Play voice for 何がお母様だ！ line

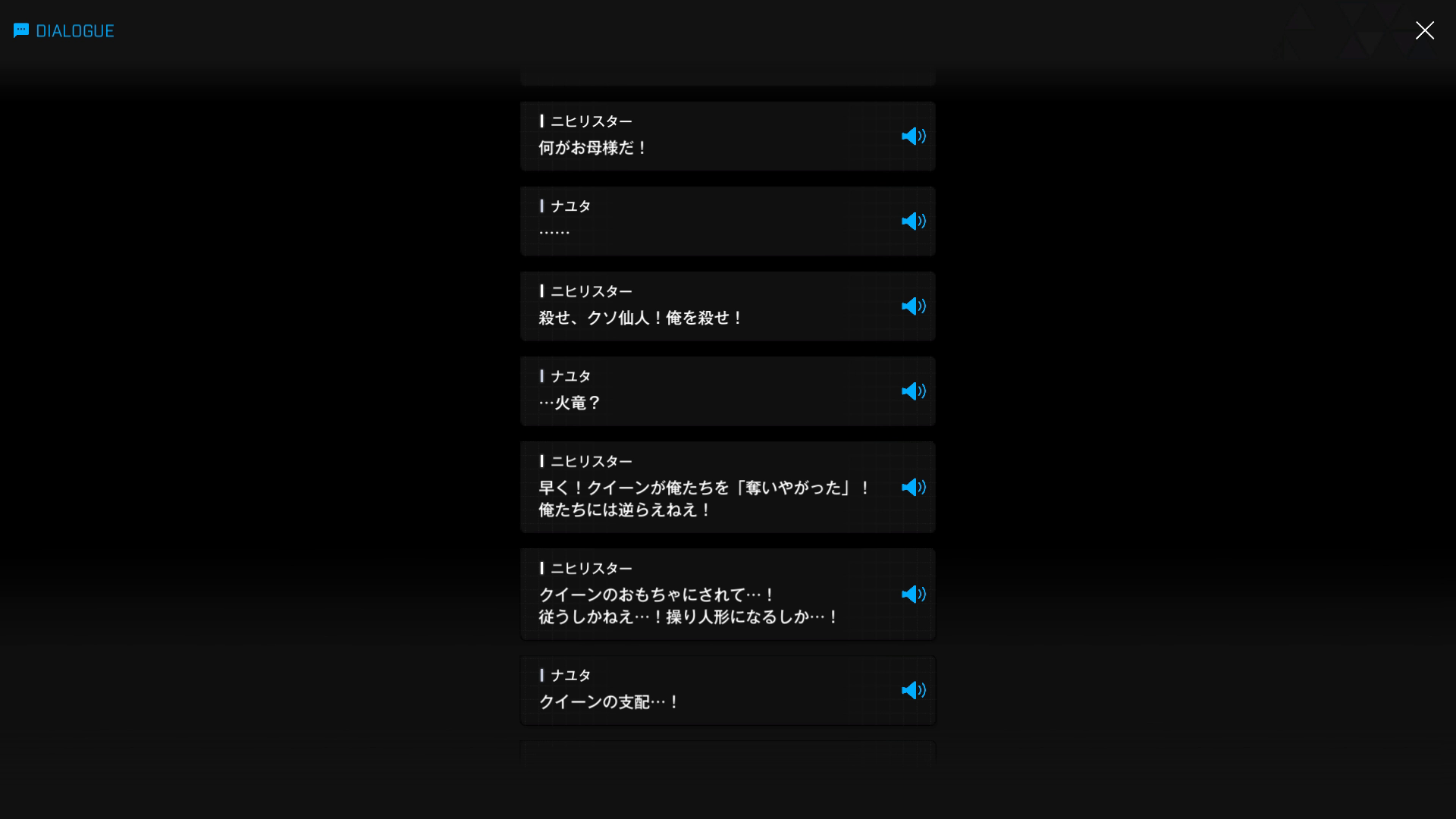point(913,136)
